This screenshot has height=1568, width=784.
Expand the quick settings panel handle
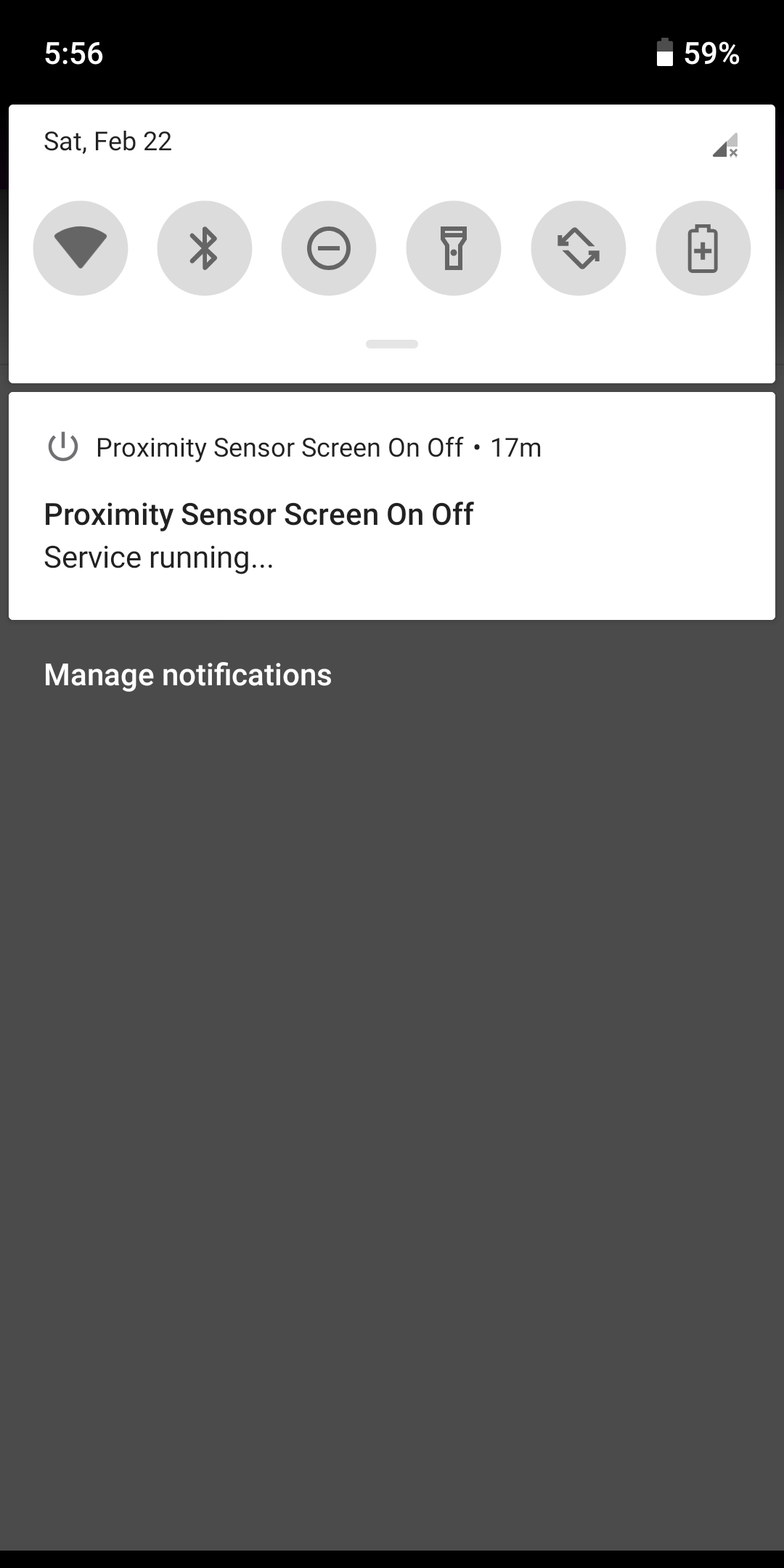click(x=392, y=344)
